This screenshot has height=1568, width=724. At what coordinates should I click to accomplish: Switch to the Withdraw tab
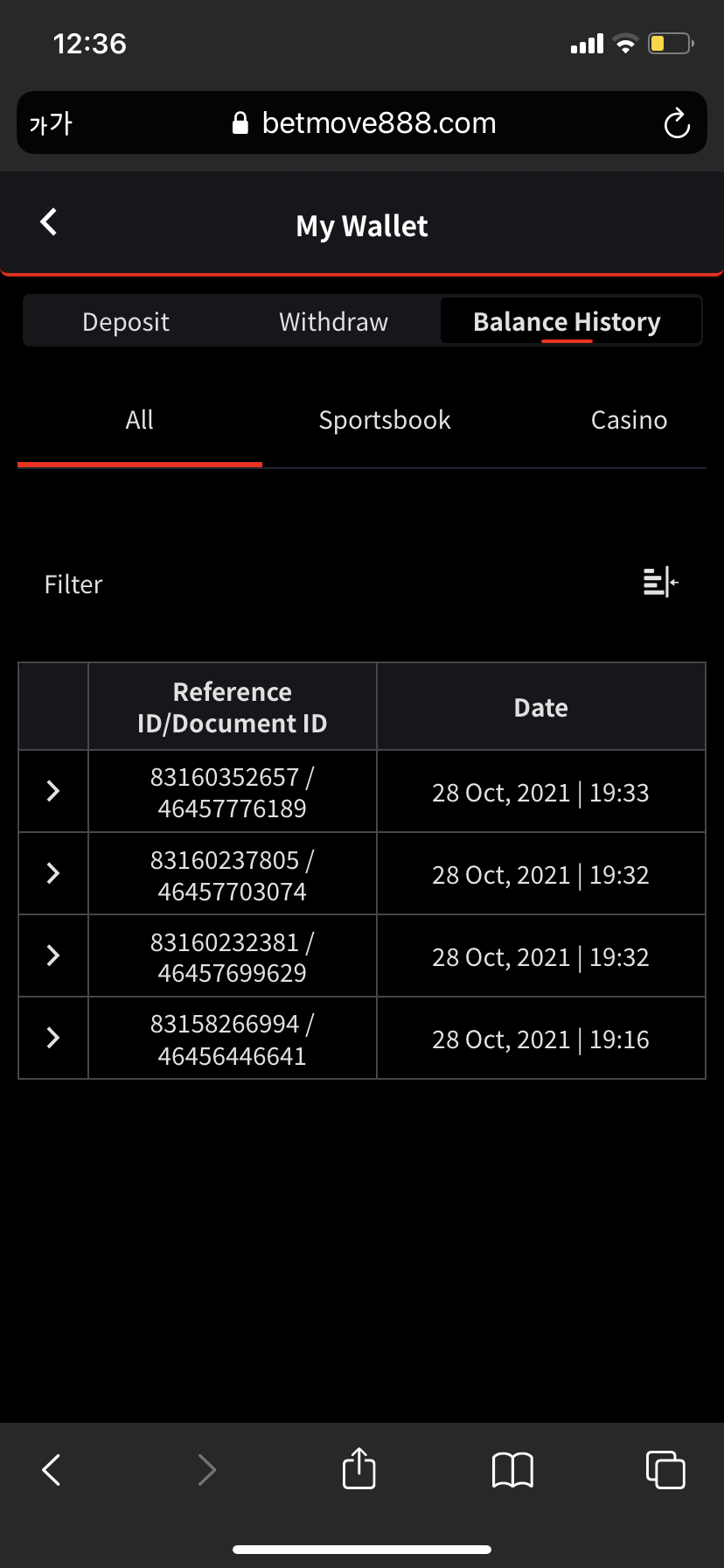[333, 322]
